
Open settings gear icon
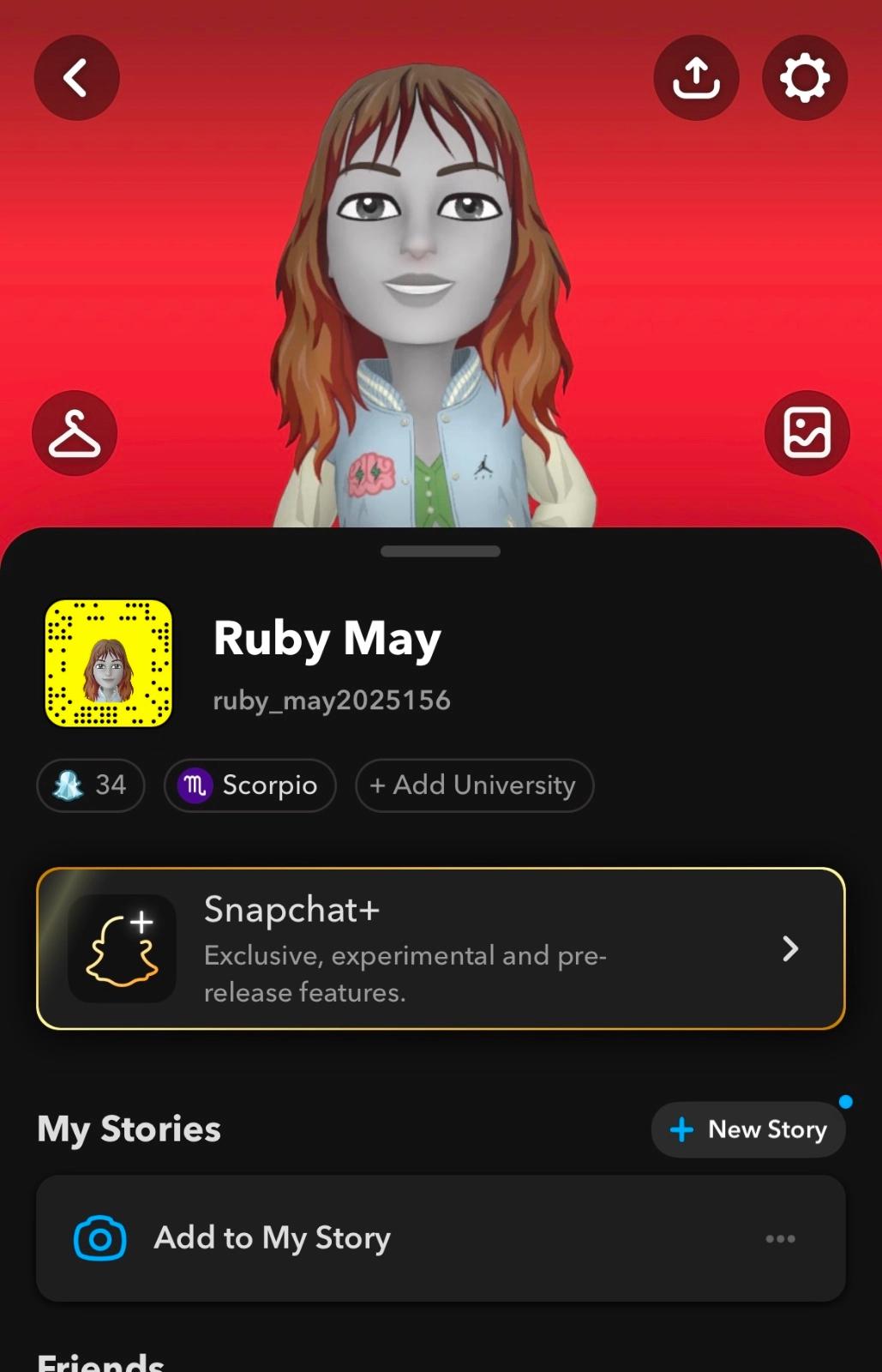click(x=804, y=78)
